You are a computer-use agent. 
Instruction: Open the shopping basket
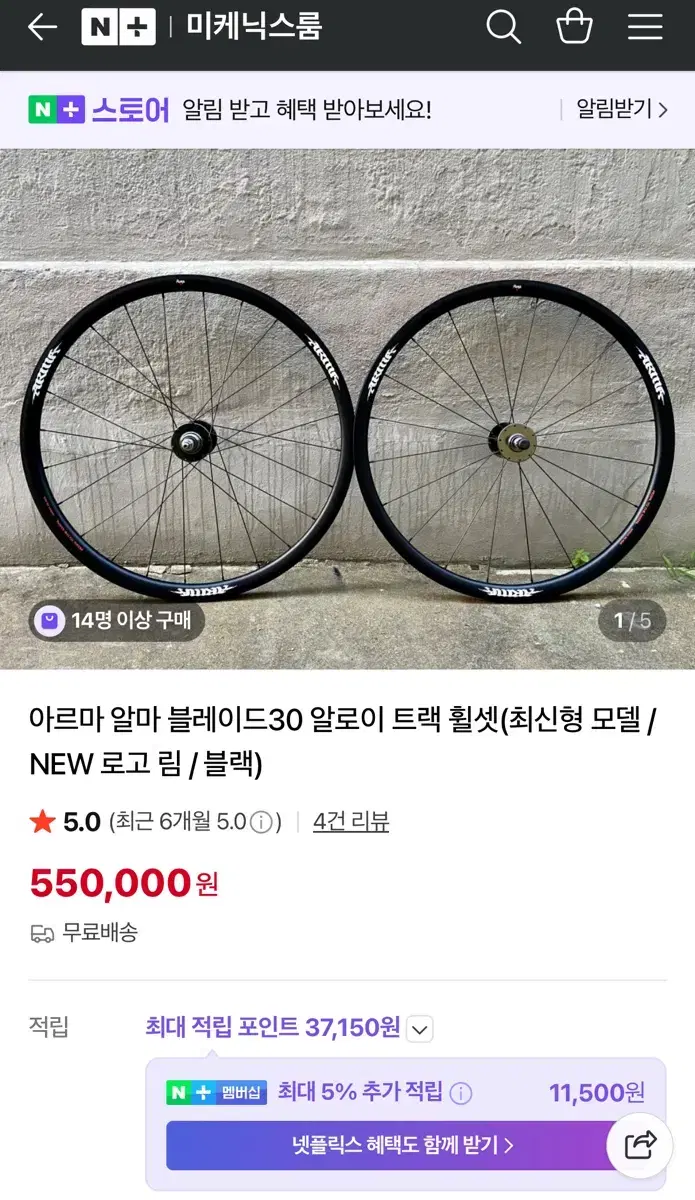(574, 28)
